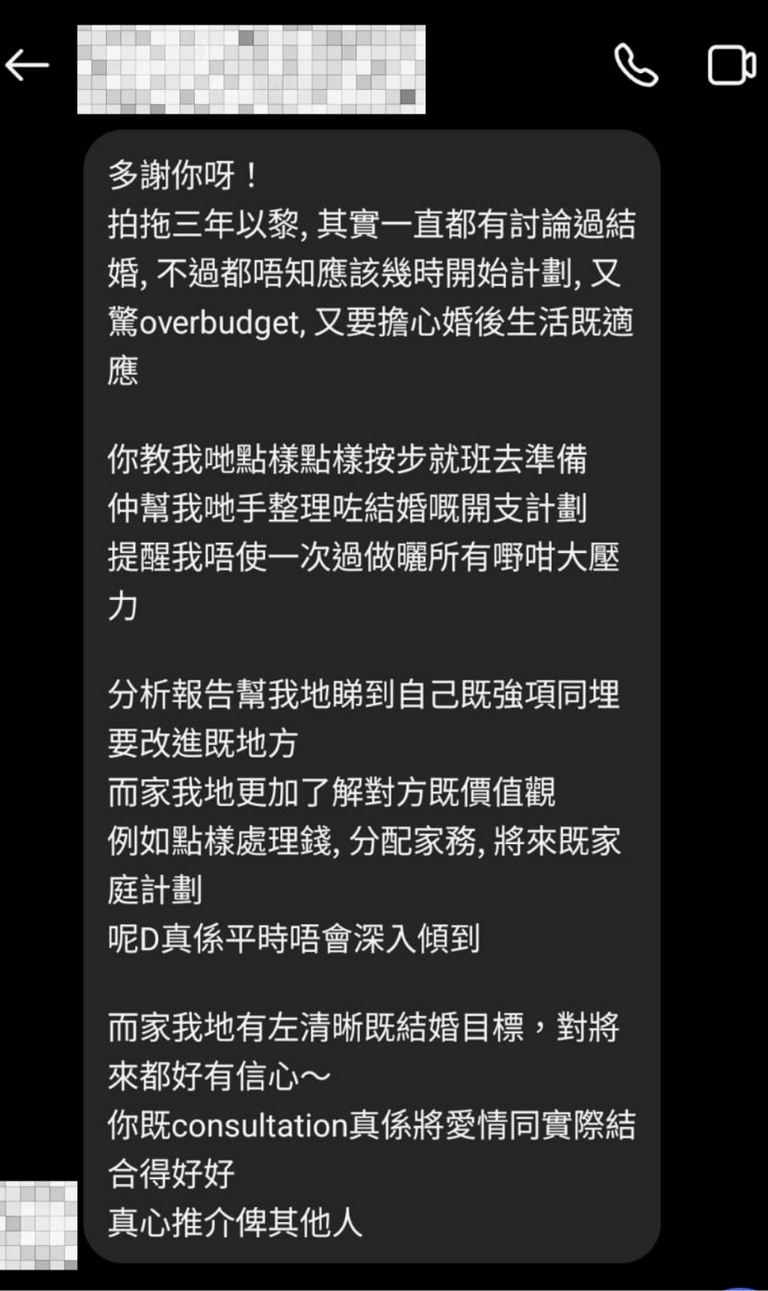This screenshot has height=1291, width=768.
Task: Go back to the chat list
Action: (x=27, y=66)
